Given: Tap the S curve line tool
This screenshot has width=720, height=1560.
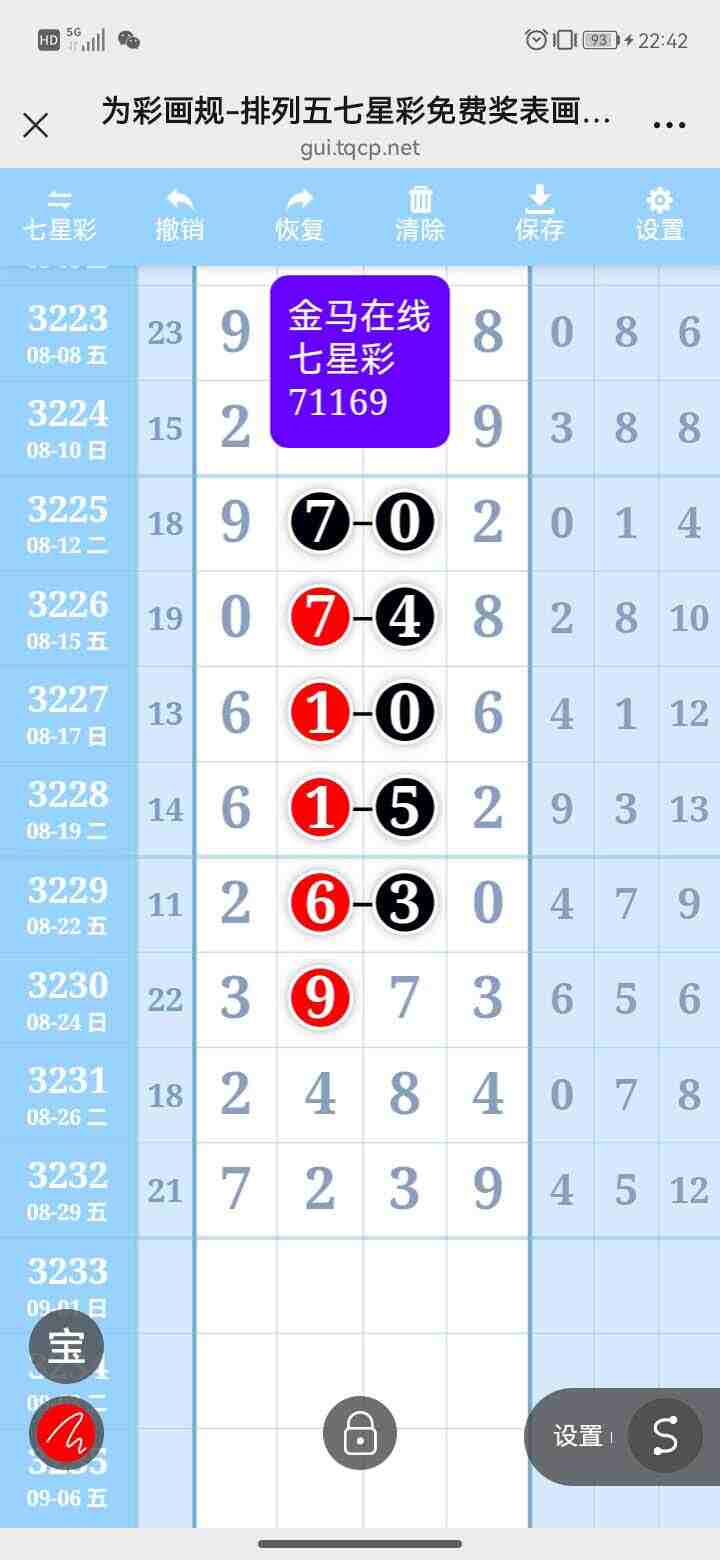Looking at the screenshot, I should (665, 1436).
